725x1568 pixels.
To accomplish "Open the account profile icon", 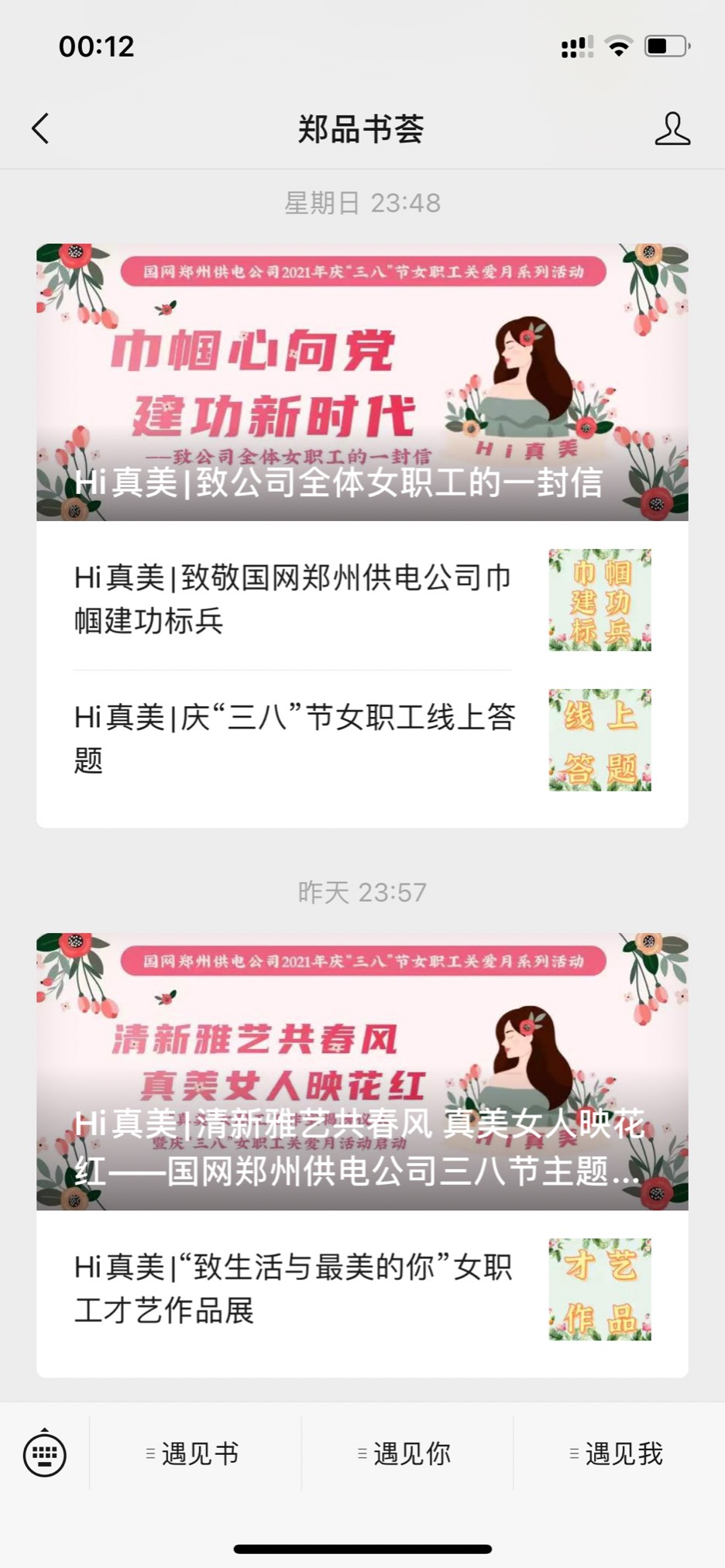I will click(x=672, y=129).
